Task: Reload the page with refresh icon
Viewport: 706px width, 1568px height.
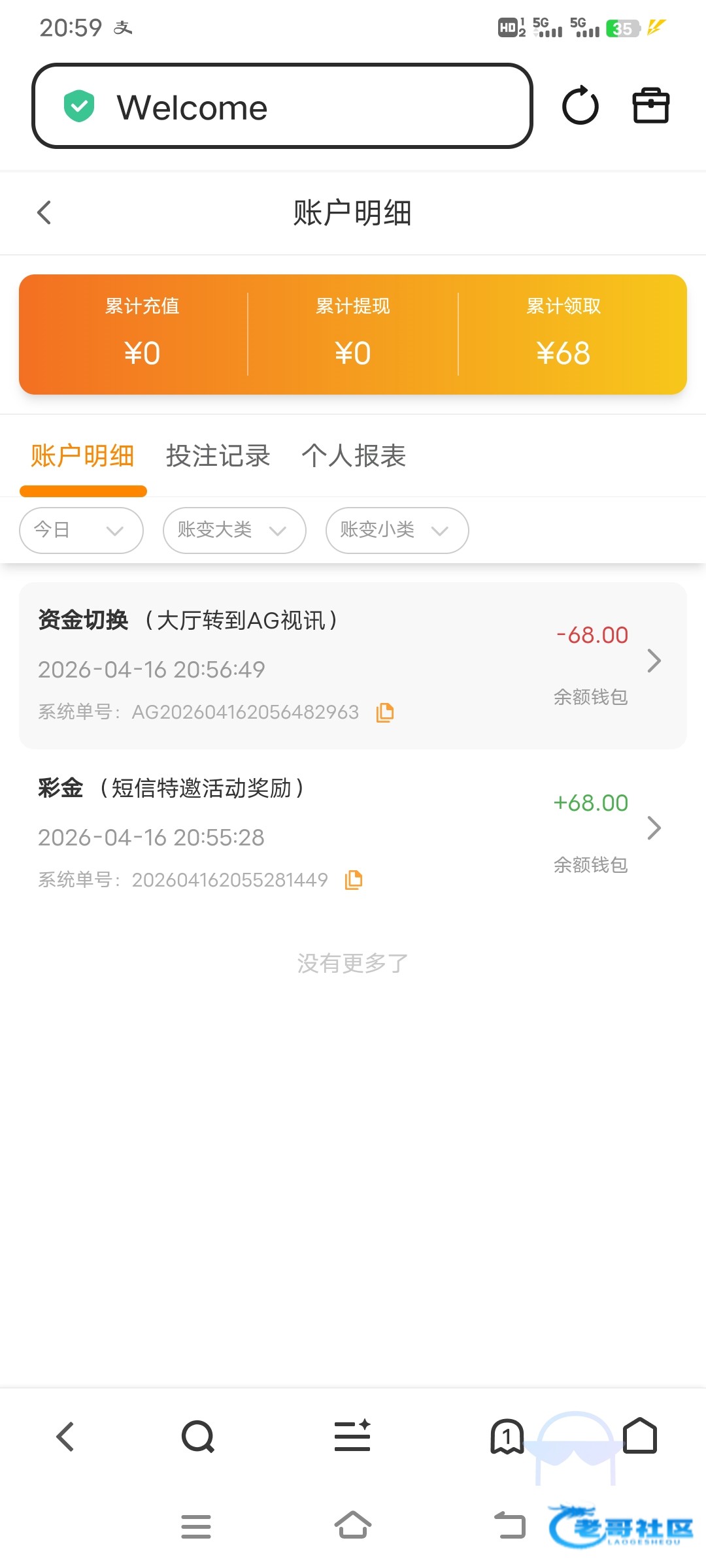Action: click(x=580, y=106)
